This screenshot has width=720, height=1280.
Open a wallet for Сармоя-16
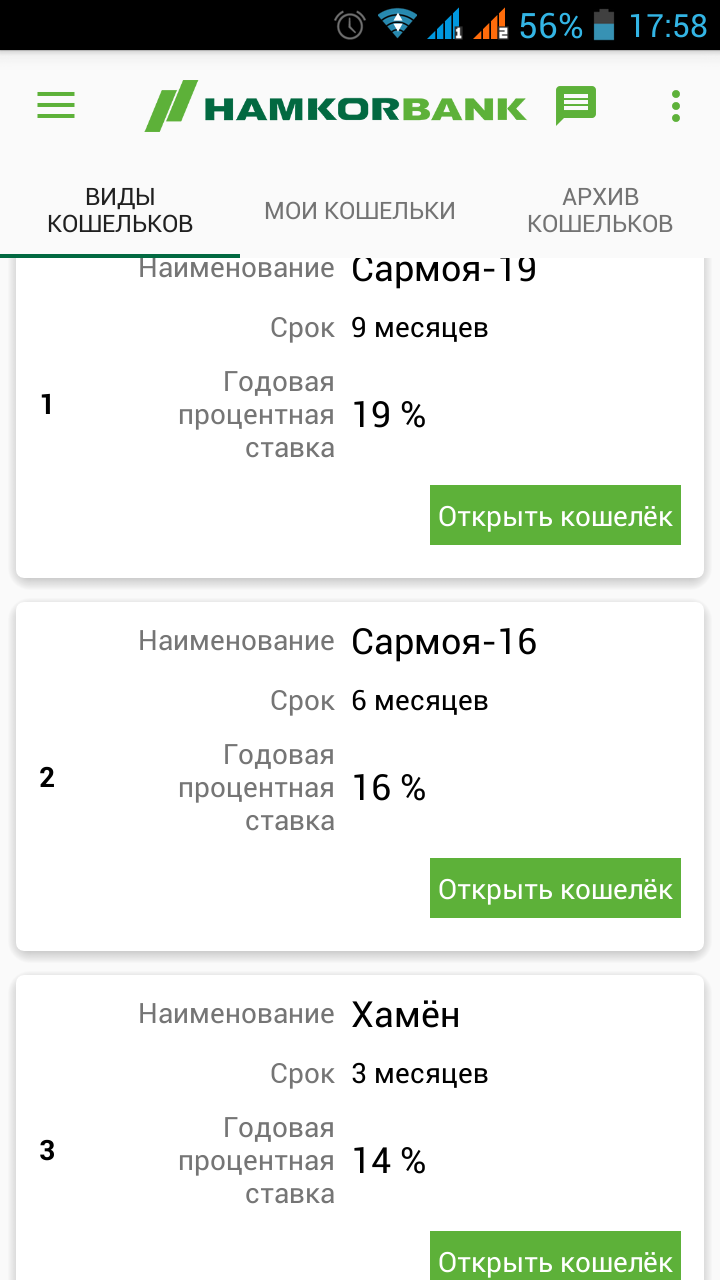555,888
